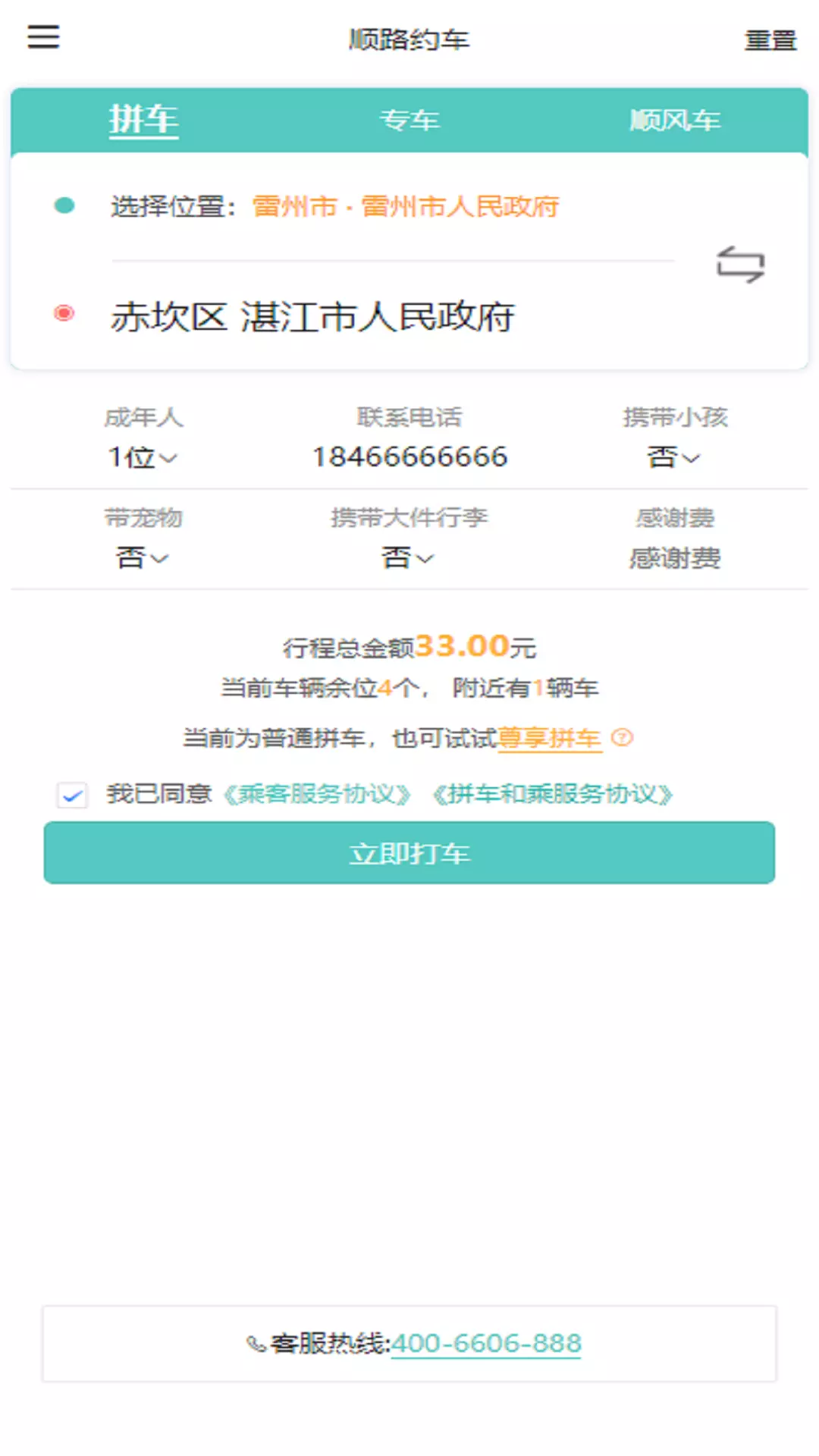Tap the 感谢费 tip field
This screenshot has height=1456, width=819.
(675, 557)
